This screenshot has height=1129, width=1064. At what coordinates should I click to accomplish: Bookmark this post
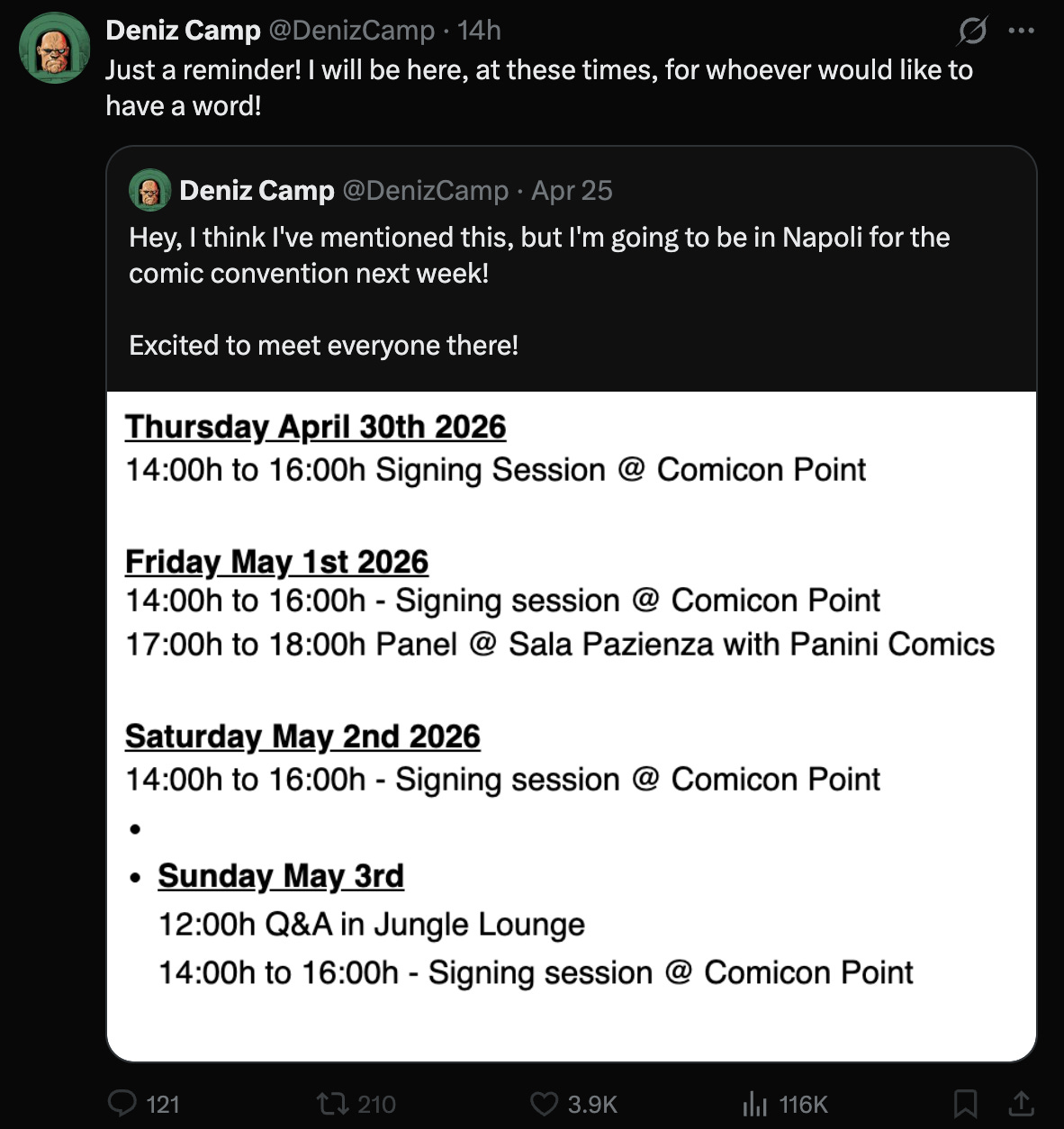pyautogui.click(x=966, y=1104)
